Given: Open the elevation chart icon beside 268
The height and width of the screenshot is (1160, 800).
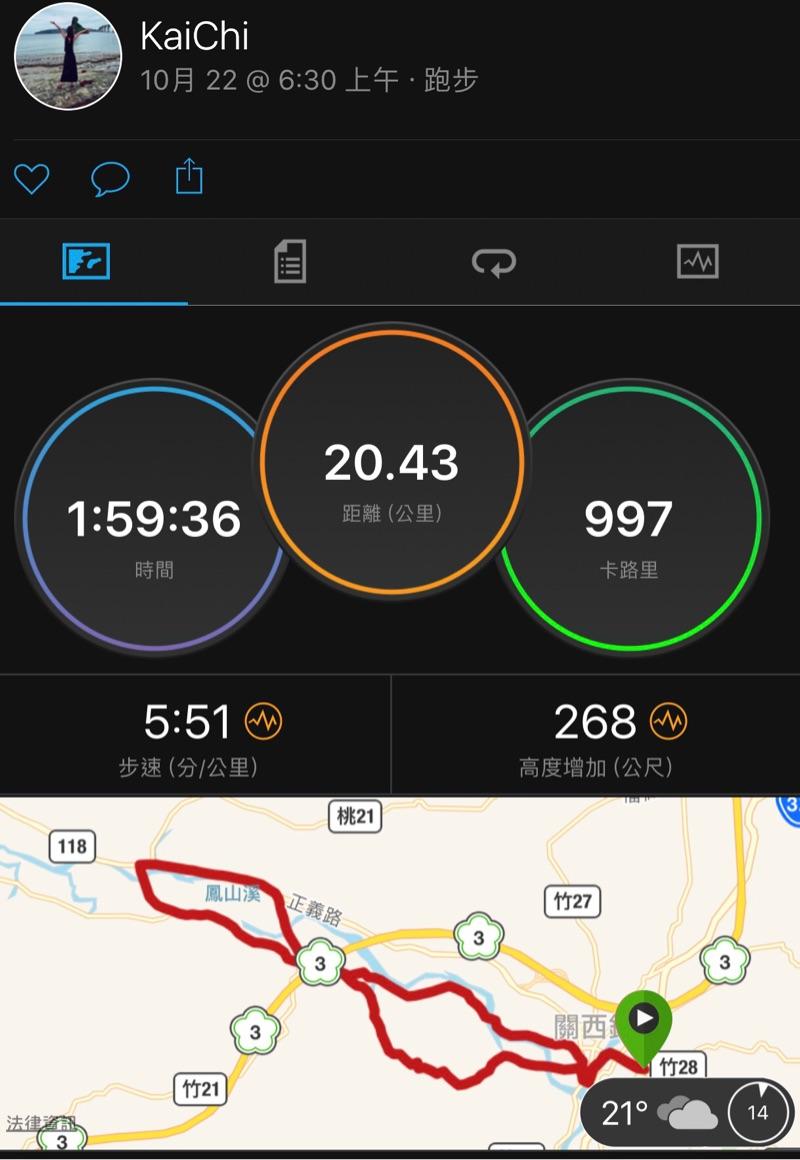Looking at the screenshot, I should point(668,720).
